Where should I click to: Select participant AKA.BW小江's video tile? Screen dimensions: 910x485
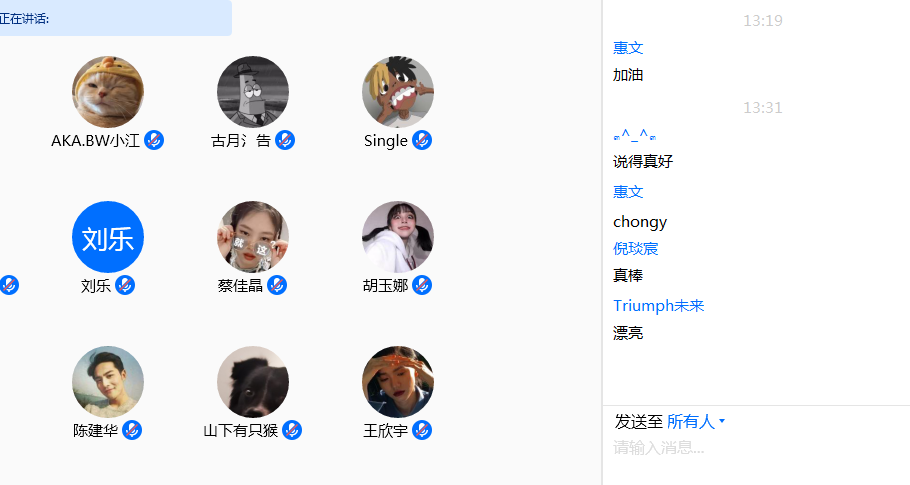pyautogui.click(x=108, y=92)
